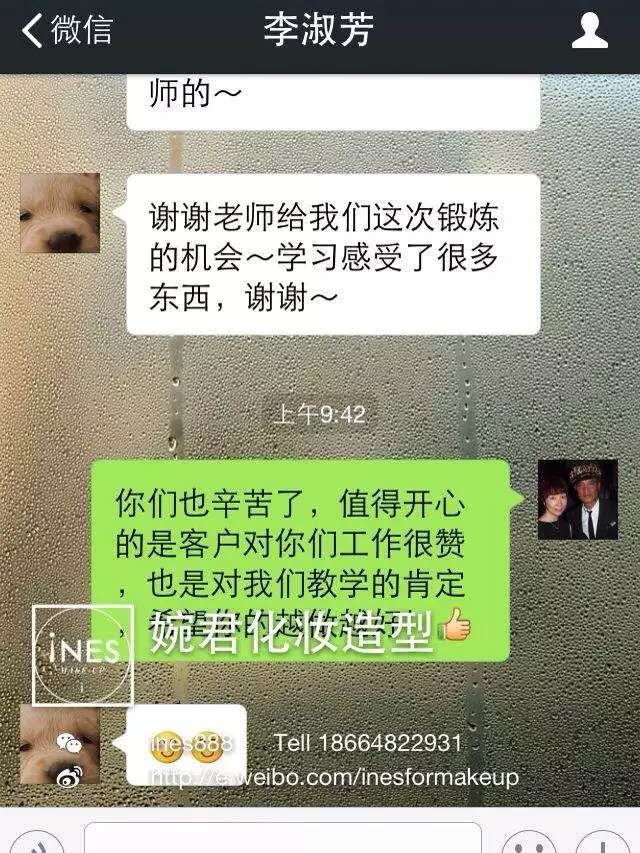Open the puppy avatar beside 谢谢老师 message
Viewport: 640px width, 853px height.
click(60, 213)
